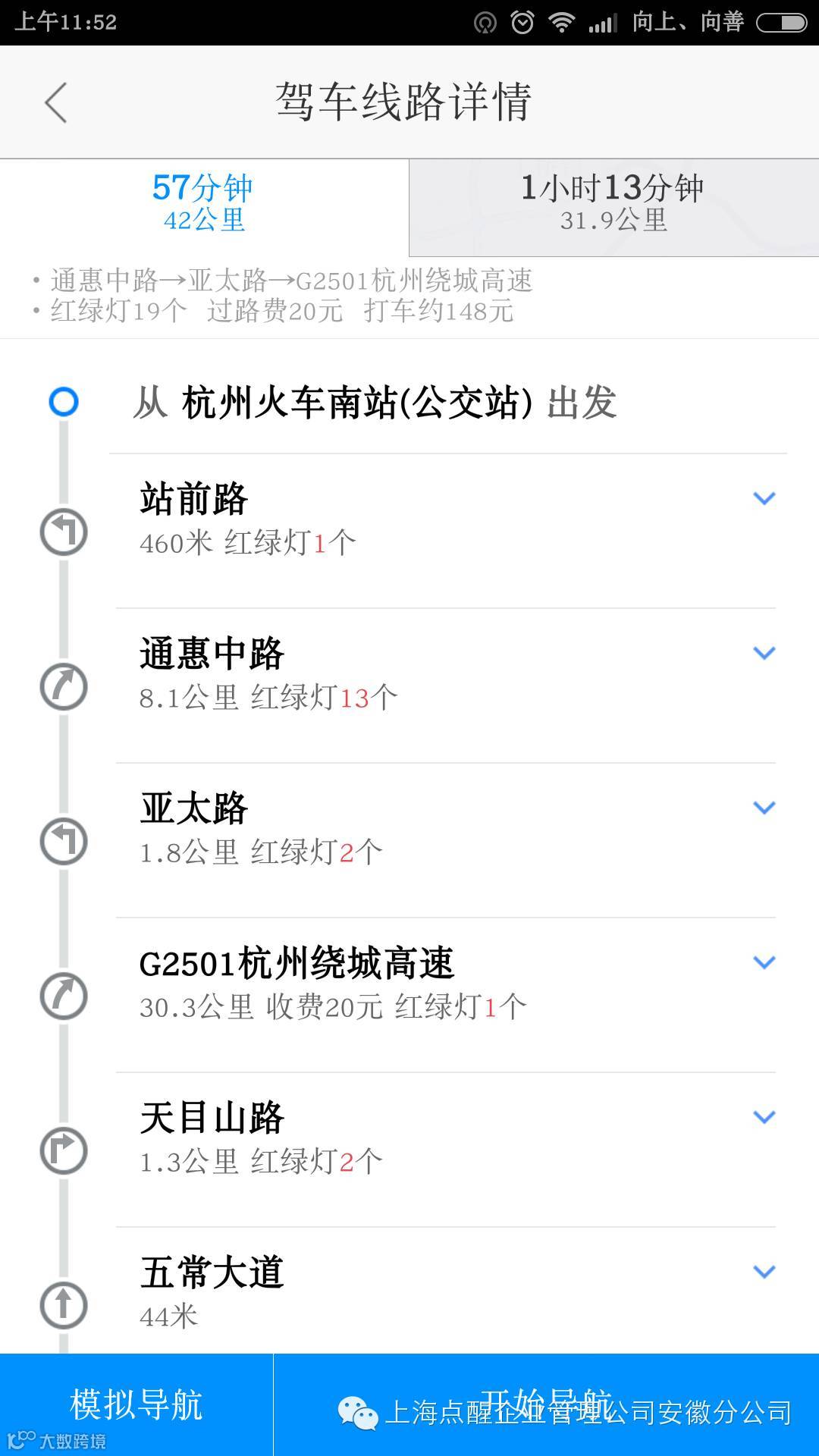Switch to the 1小时13分钟 route option
The width and height of the screenshot is (819, 1456).
[613, 203]
